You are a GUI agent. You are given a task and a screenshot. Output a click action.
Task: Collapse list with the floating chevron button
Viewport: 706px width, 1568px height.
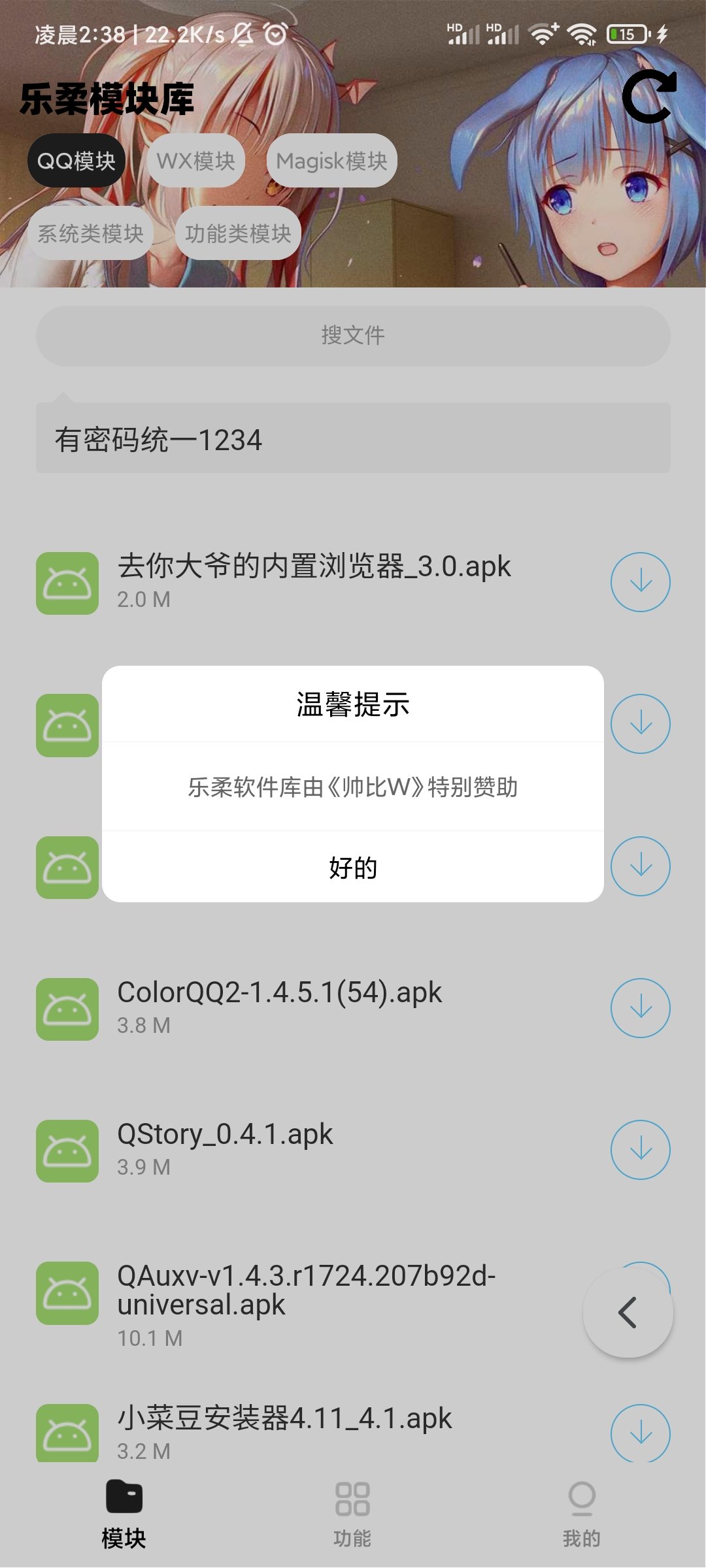[628, 1313]
